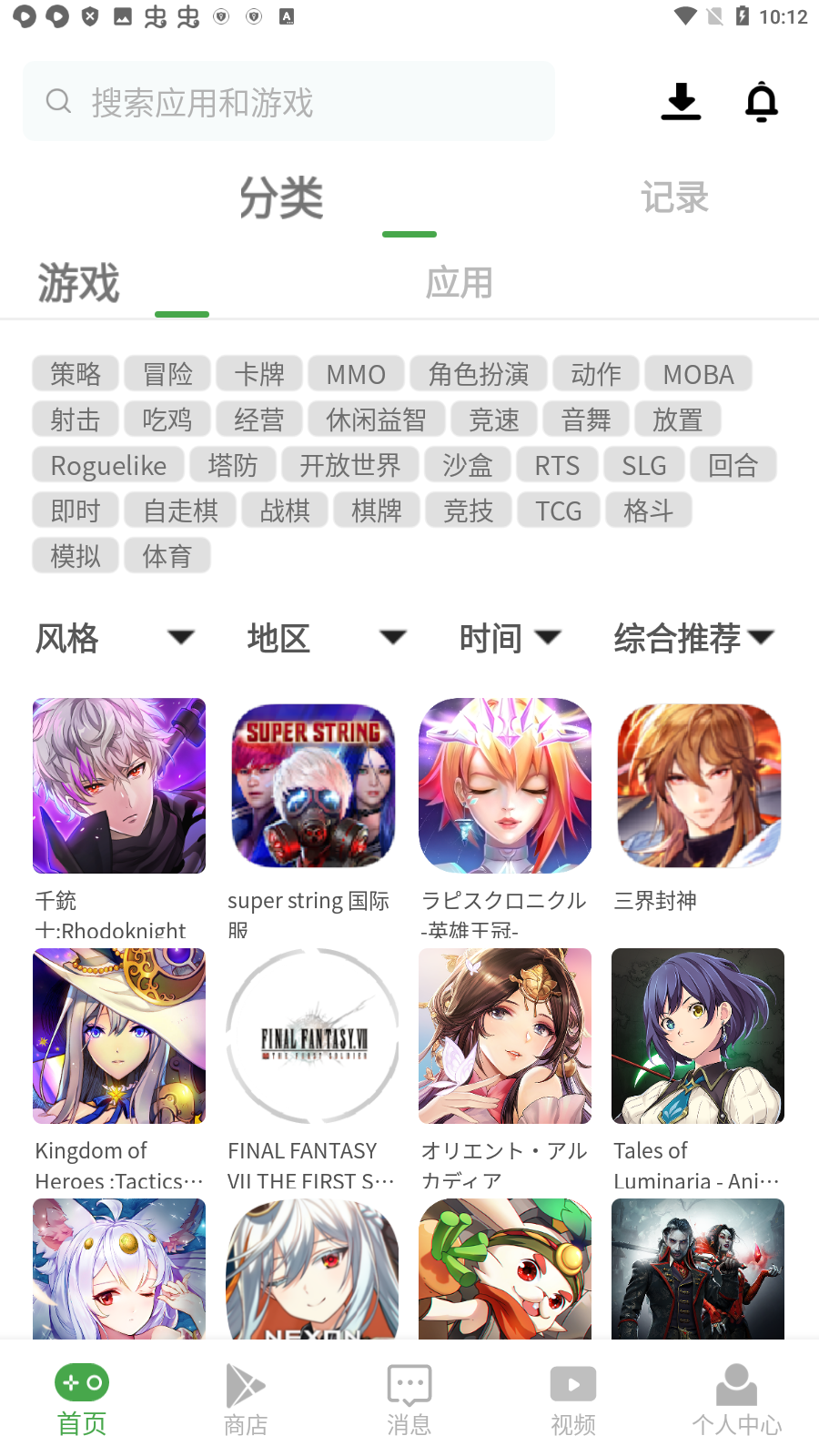This screenshot has width=819, height=1456.
Task: Open the notifications bell
Action: coord(762,101)
